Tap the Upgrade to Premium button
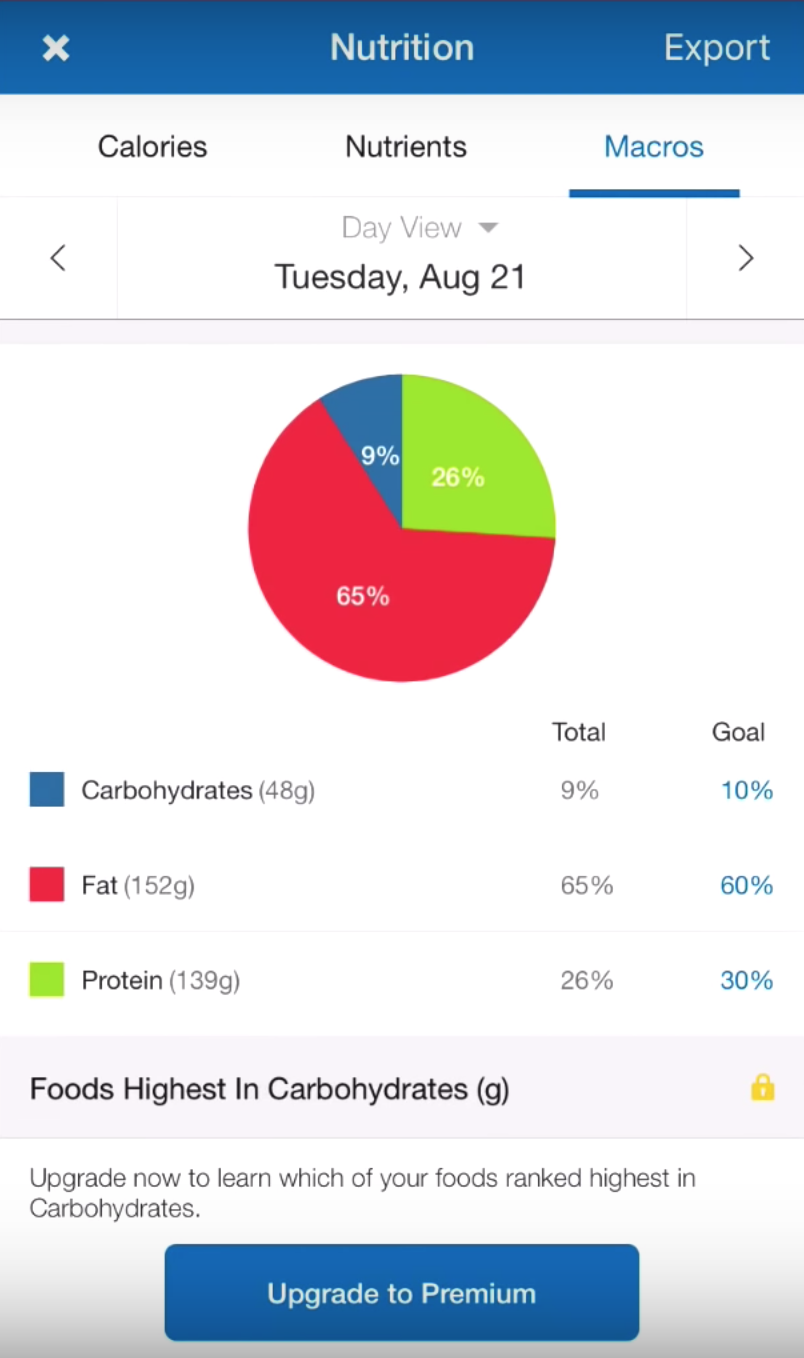804x1358 pixels. click(x=402, y=1293)
